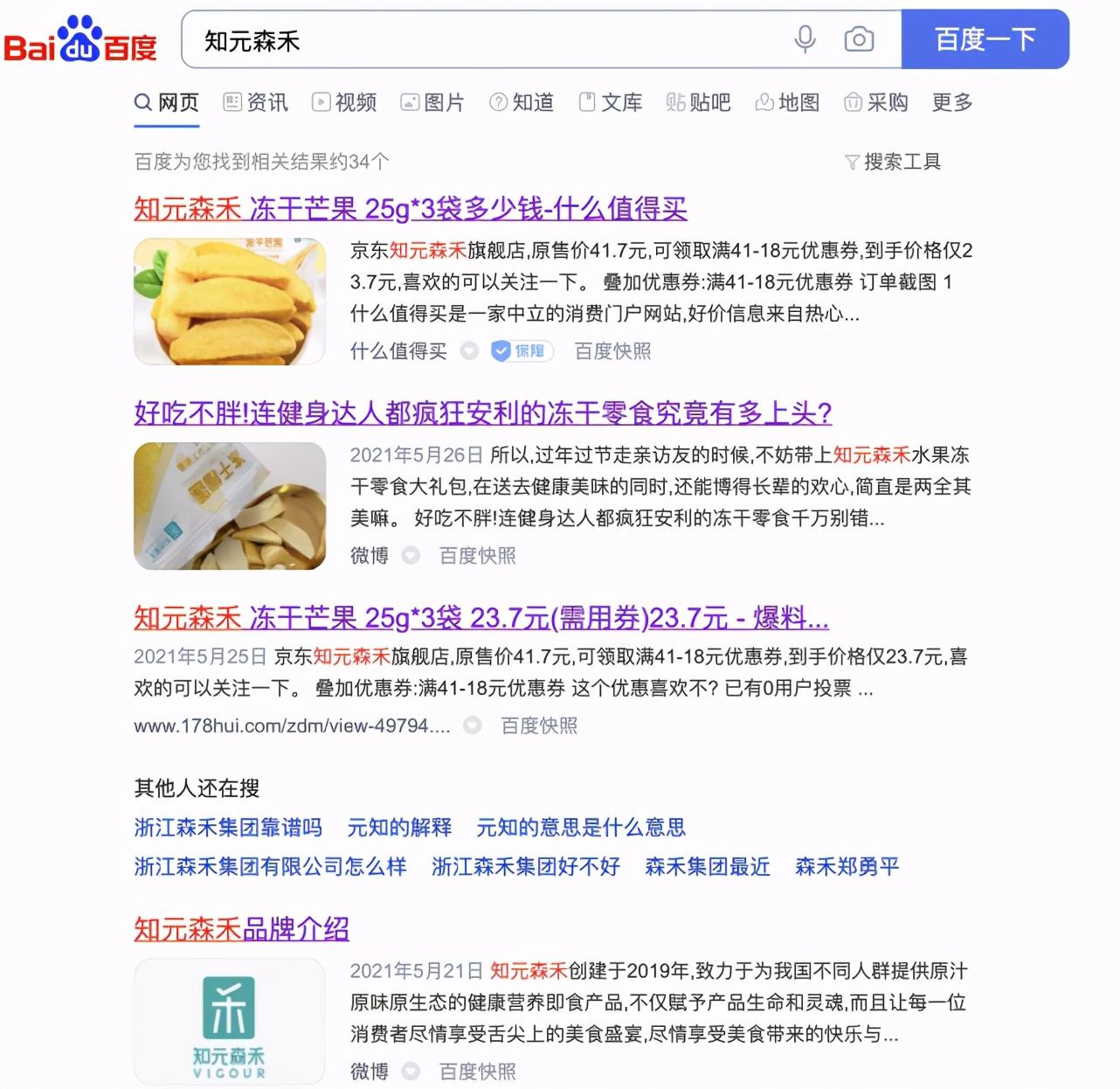Screen dimensions: 1120x1089
Task: Open 搜索工具 filter options
Action: 893,162
